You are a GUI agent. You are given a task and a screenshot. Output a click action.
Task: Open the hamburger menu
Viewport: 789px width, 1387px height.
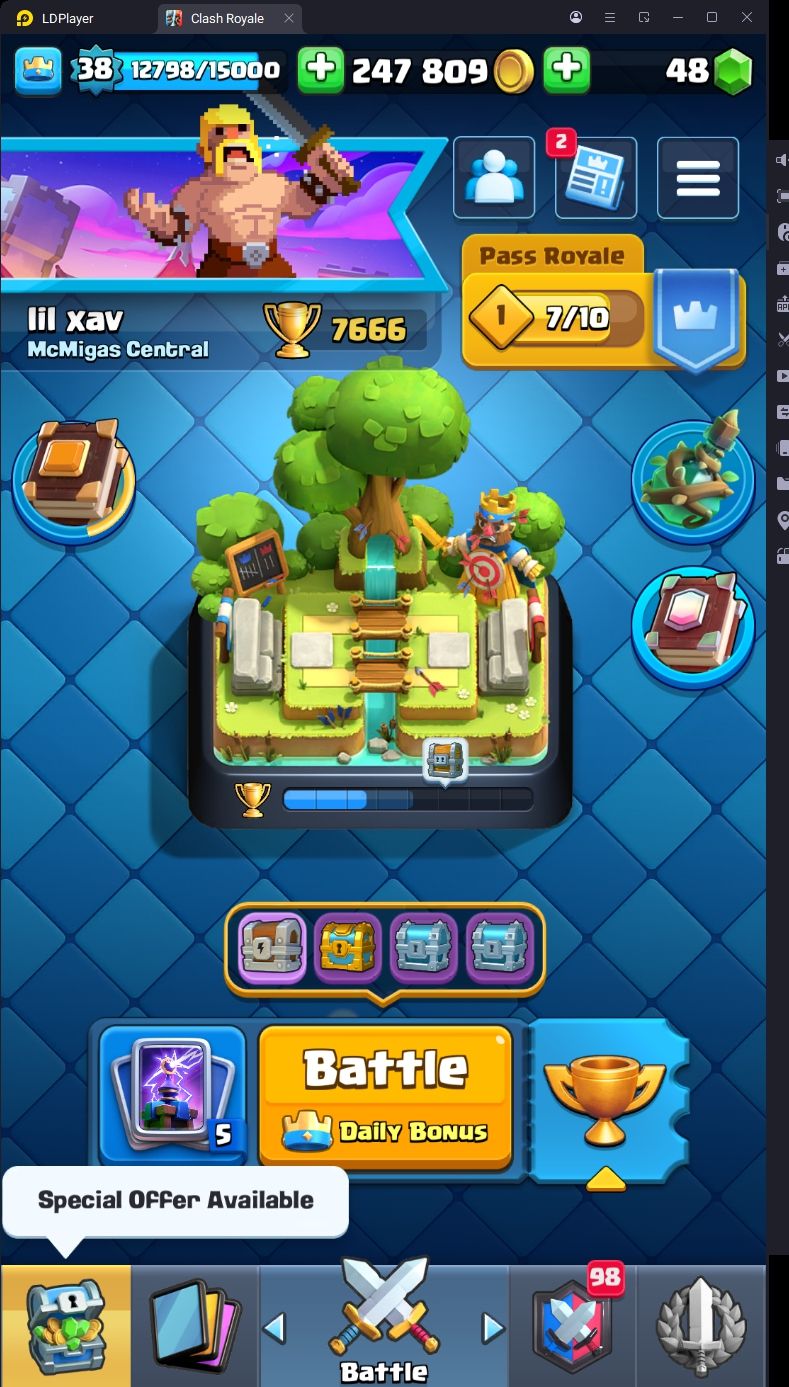pyautogui.click(x=698, y=178)
